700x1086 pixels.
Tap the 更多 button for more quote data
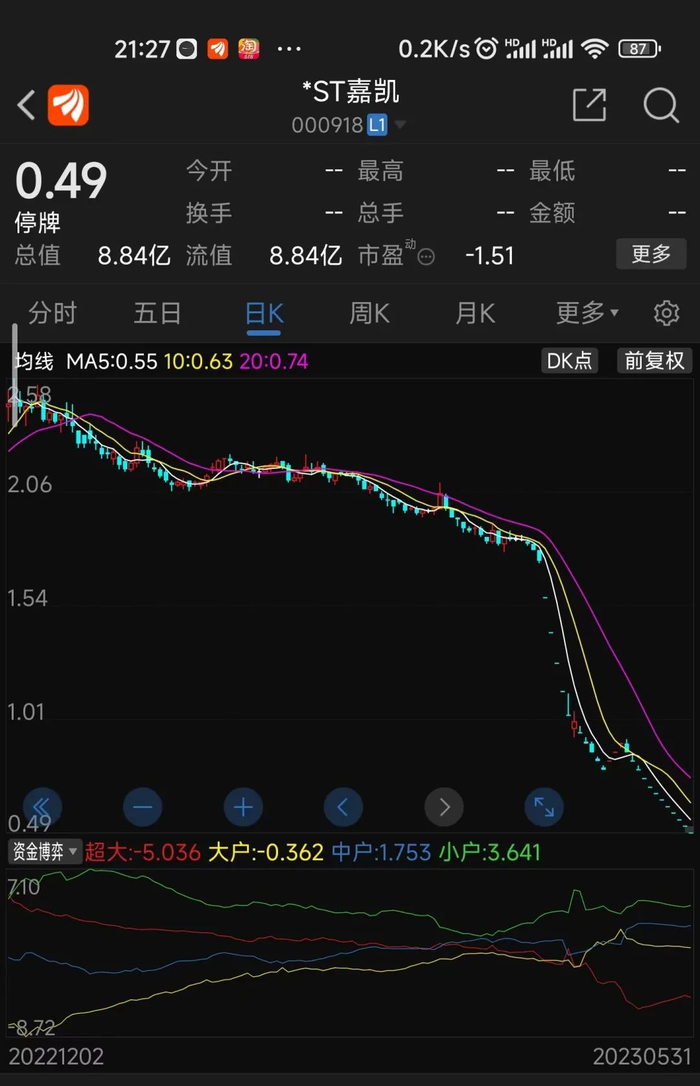pos(651,254)
